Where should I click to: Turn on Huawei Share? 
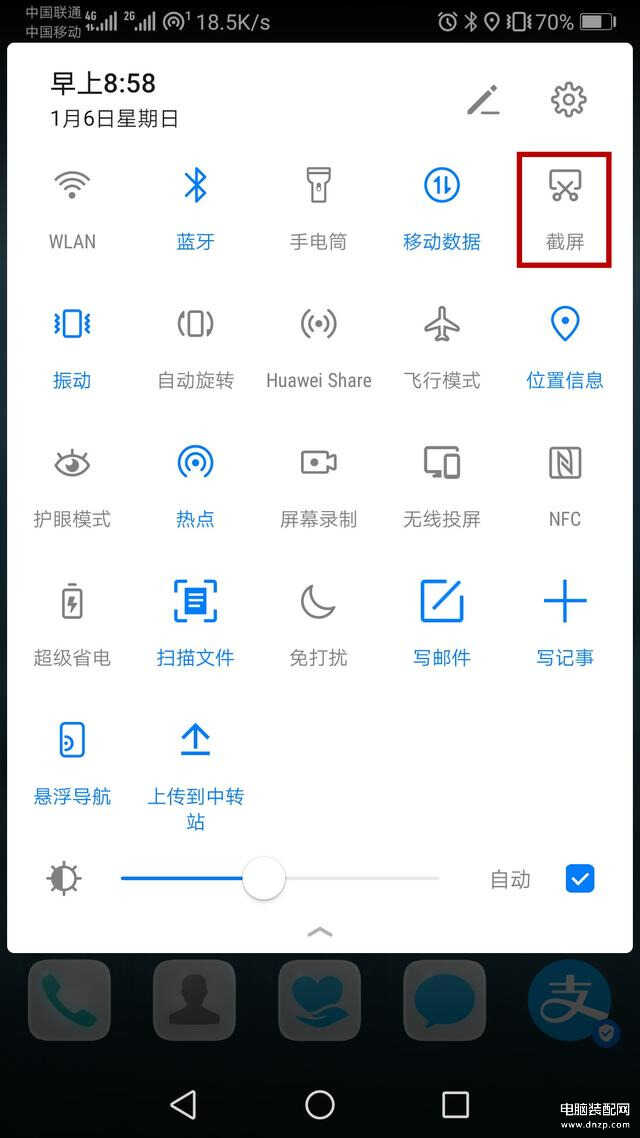(x=318, y=324)
